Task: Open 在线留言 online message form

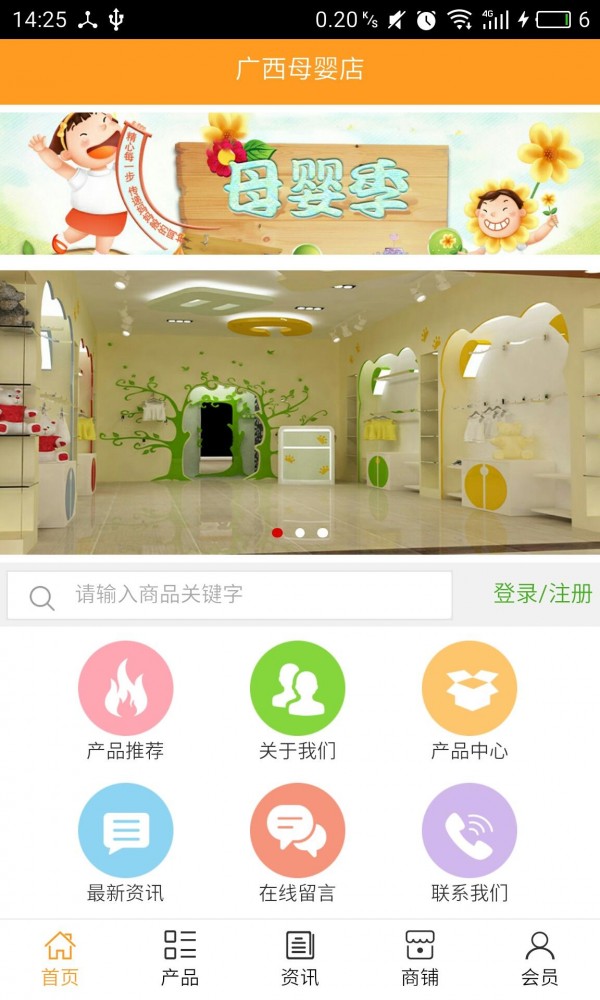Action: click(298, 830)
